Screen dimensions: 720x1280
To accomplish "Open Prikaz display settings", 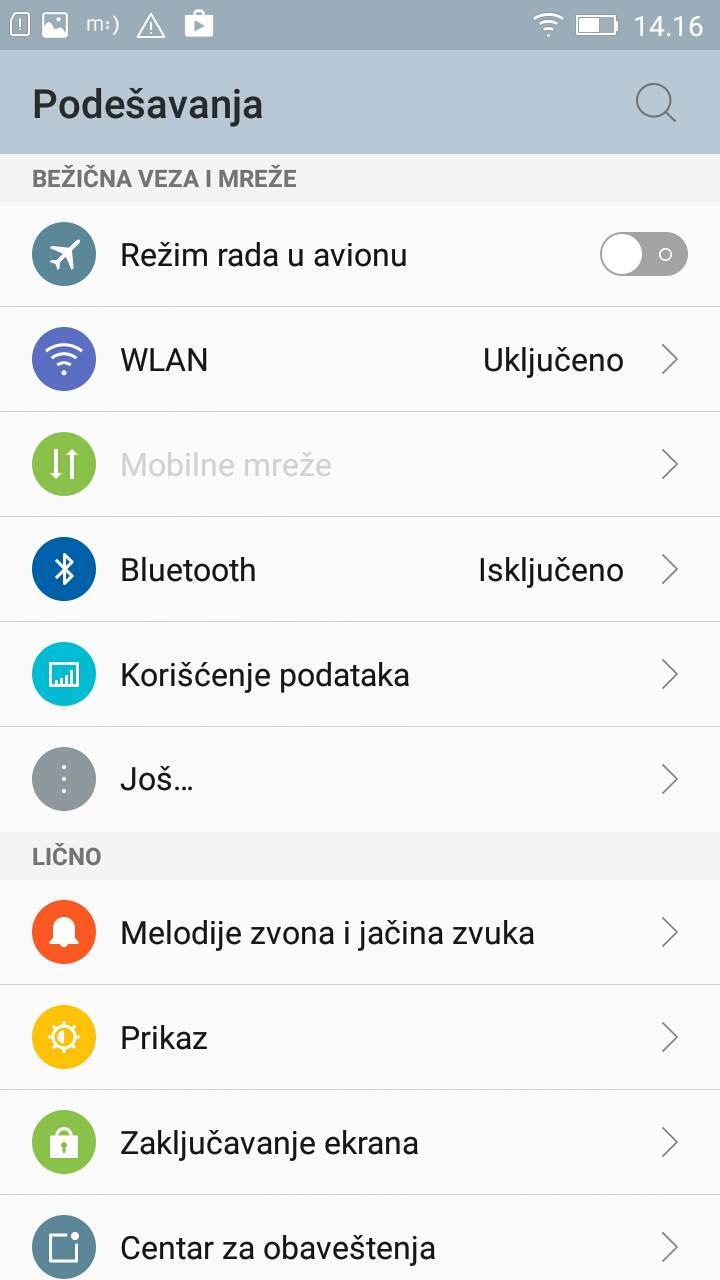I will coord(360,1038).
